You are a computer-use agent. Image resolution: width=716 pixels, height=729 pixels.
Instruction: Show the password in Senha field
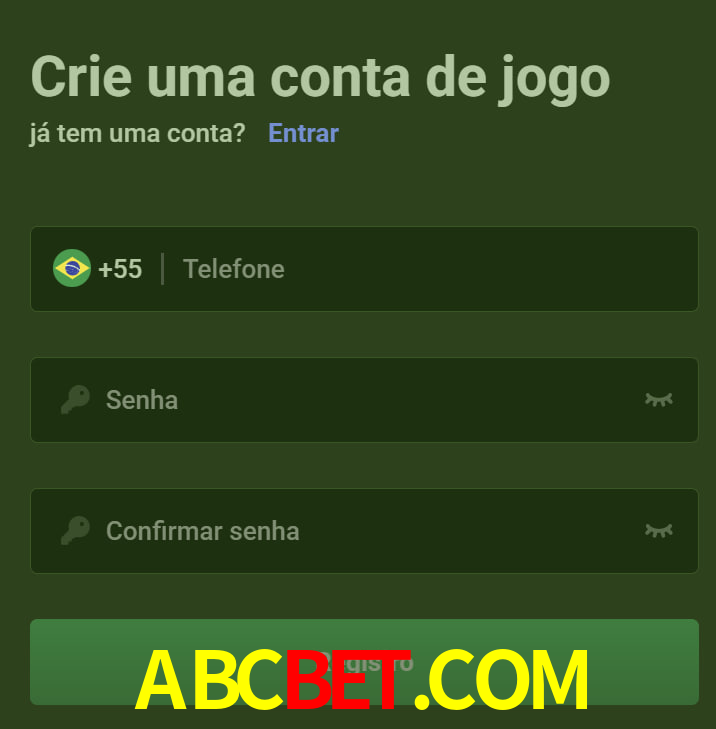[658, 400]
